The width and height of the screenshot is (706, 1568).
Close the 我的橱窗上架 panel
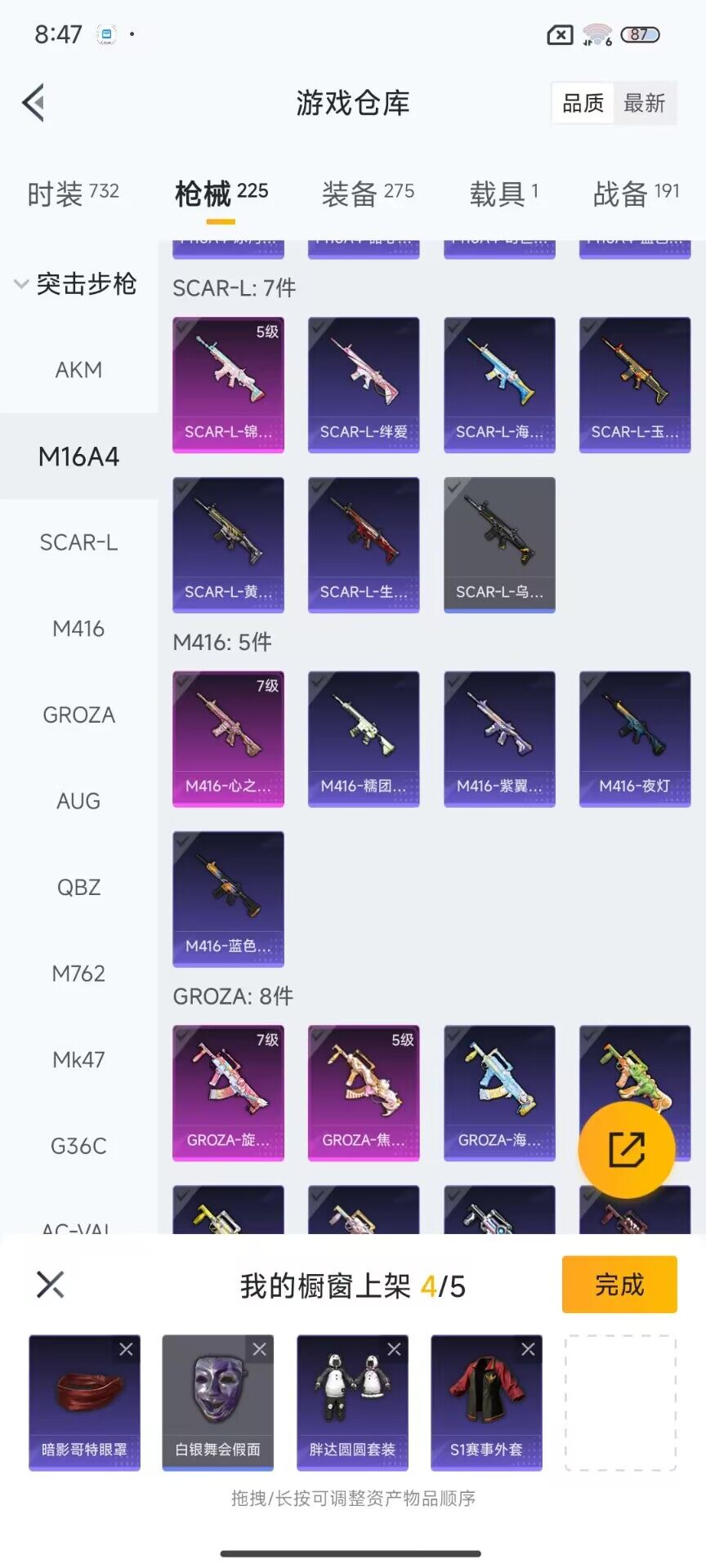tap(50, 1285)
